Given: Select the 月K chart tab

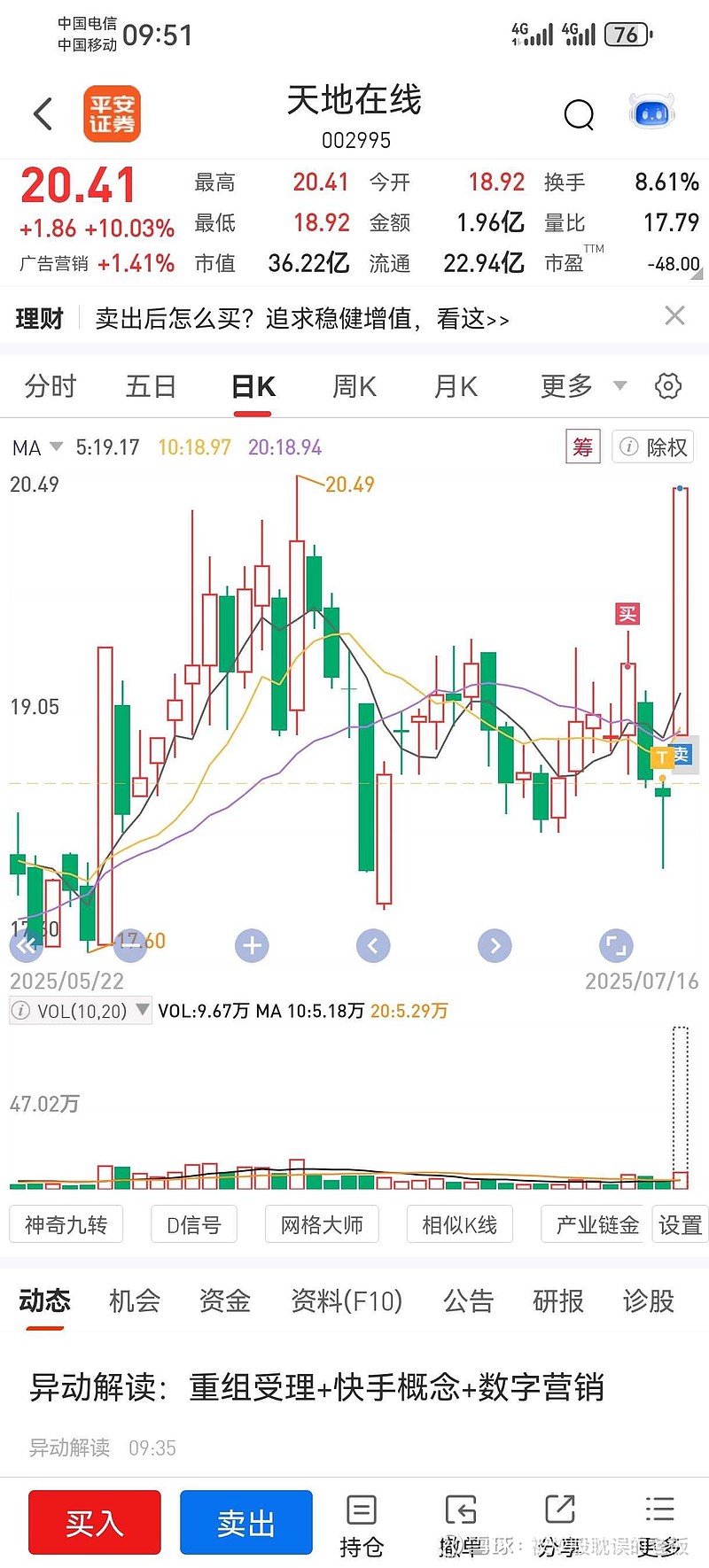Looking at the screenshot, I should pyautogui.click(x=456, y=387).
